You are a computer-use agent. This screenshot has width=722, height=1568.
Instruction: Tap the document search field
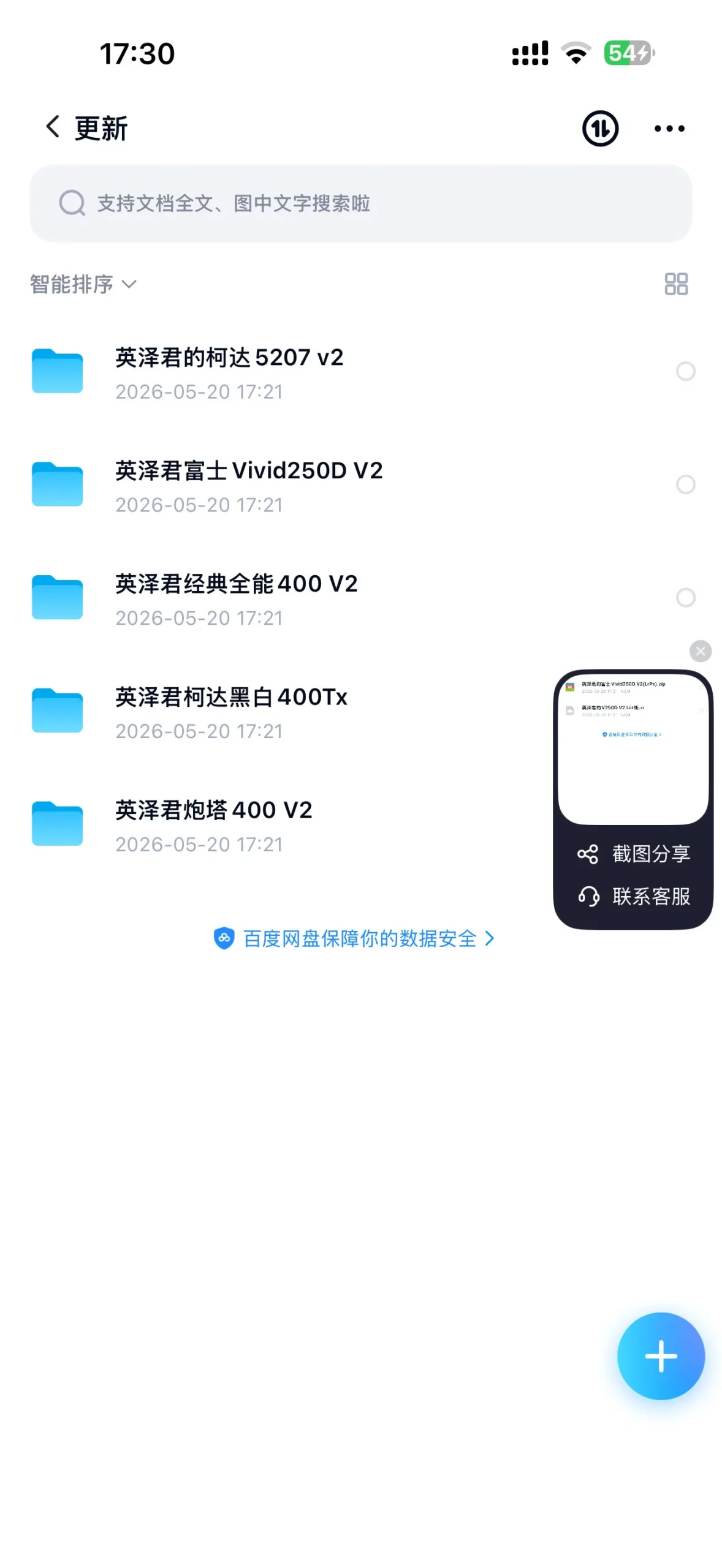361,203
